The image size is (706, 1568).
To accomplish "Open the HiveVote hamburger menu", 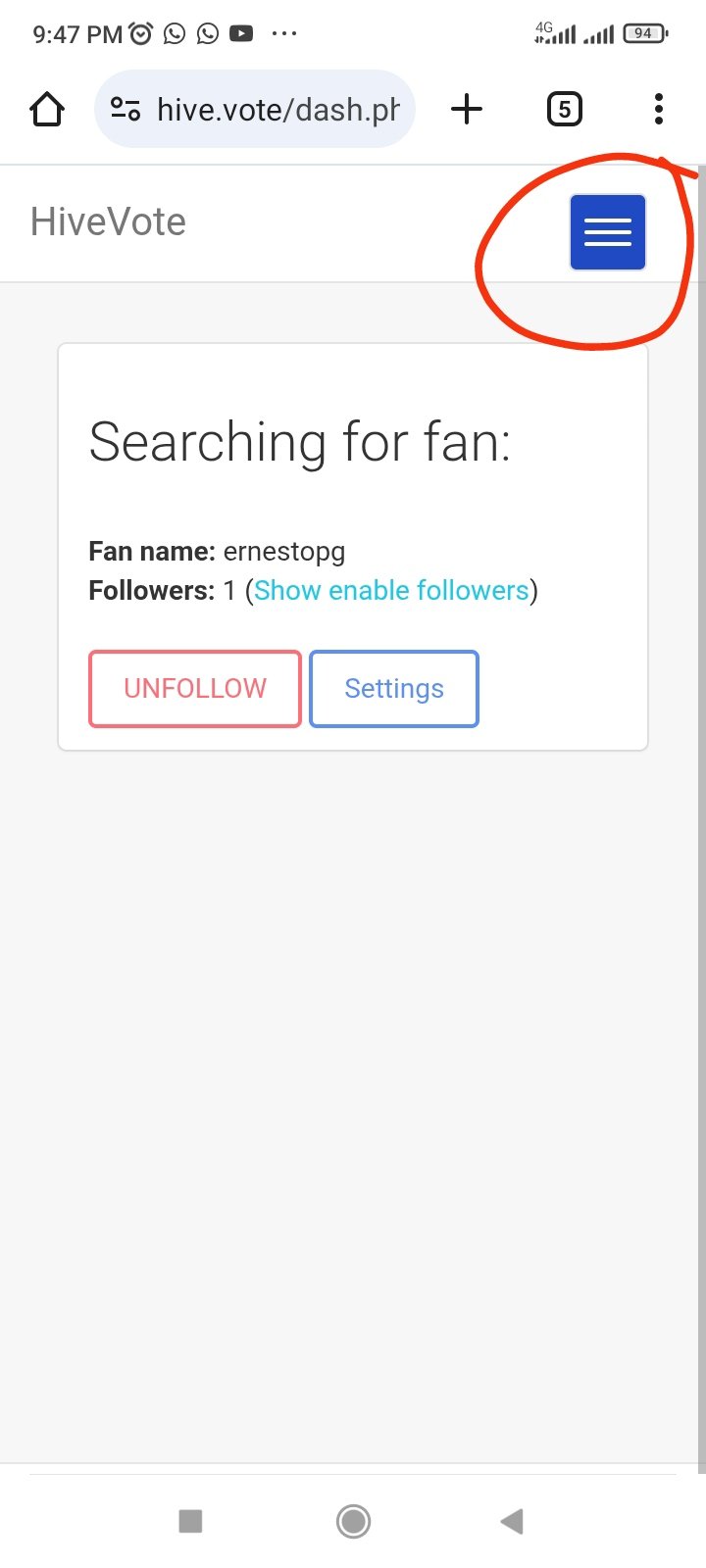I will [x=608, y=232].
